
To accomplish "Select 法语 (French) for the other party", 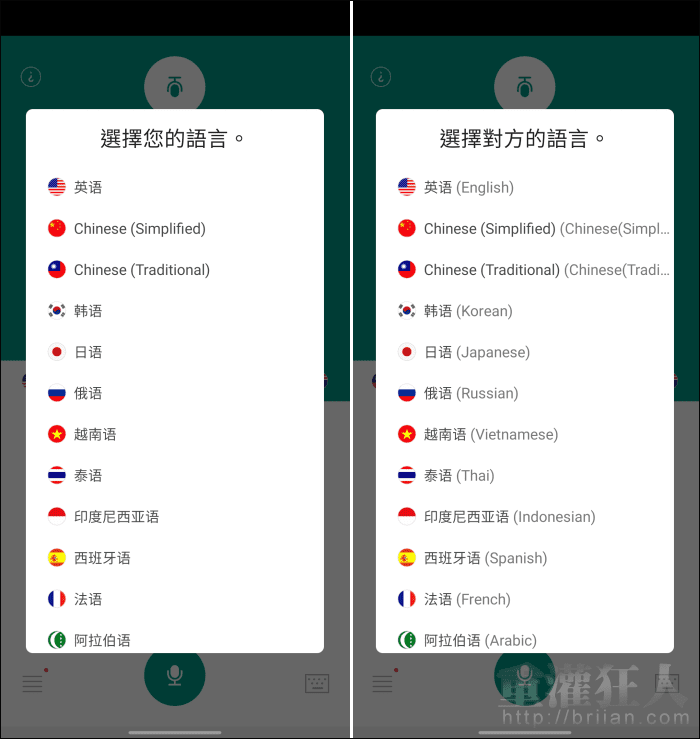I will click(466, 599).
